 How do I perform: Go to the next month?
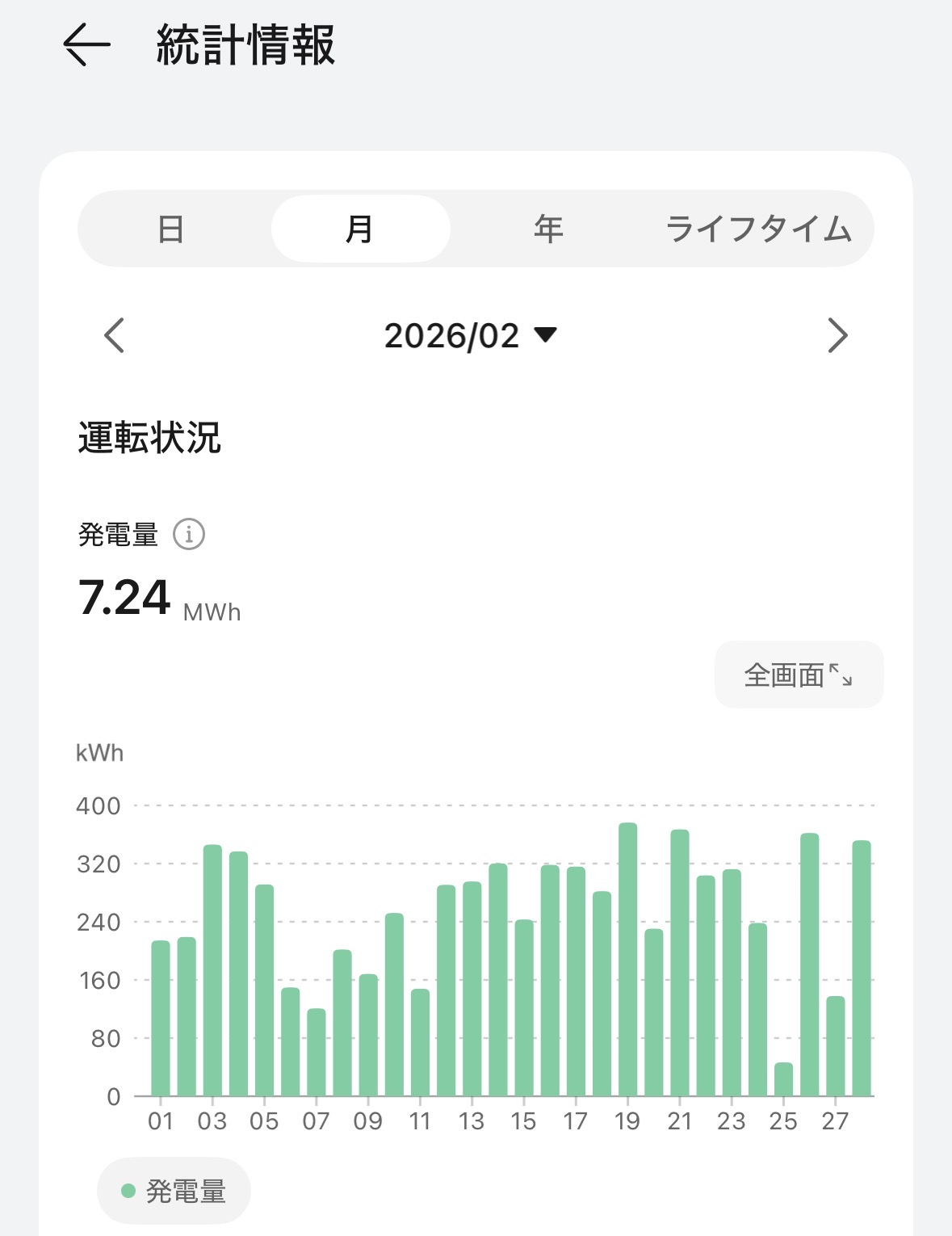[x=837, y=335]
